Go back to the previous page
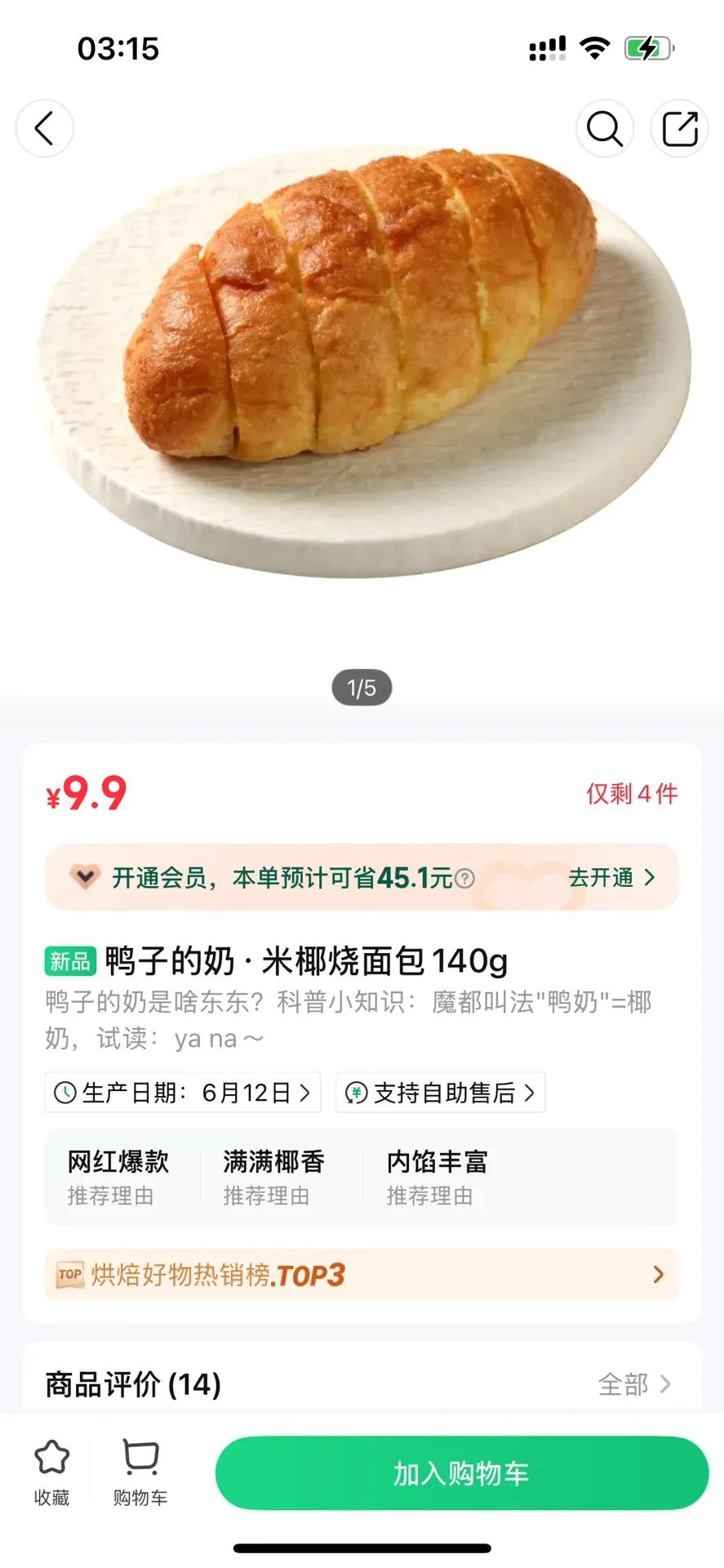 click(x=45, y=128)
